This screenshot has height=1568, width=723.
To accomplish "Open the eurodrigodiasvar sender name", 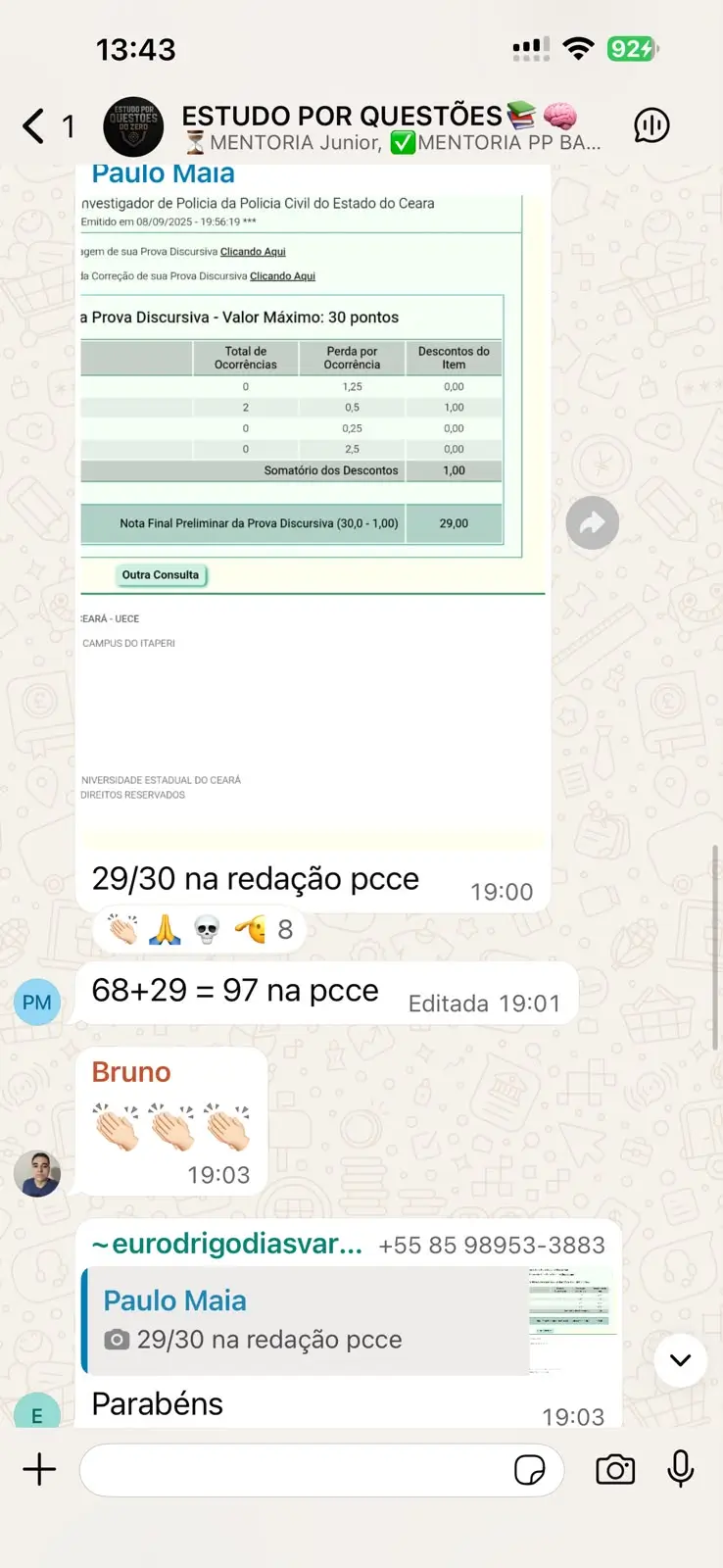I will (x=227, y=1244).
